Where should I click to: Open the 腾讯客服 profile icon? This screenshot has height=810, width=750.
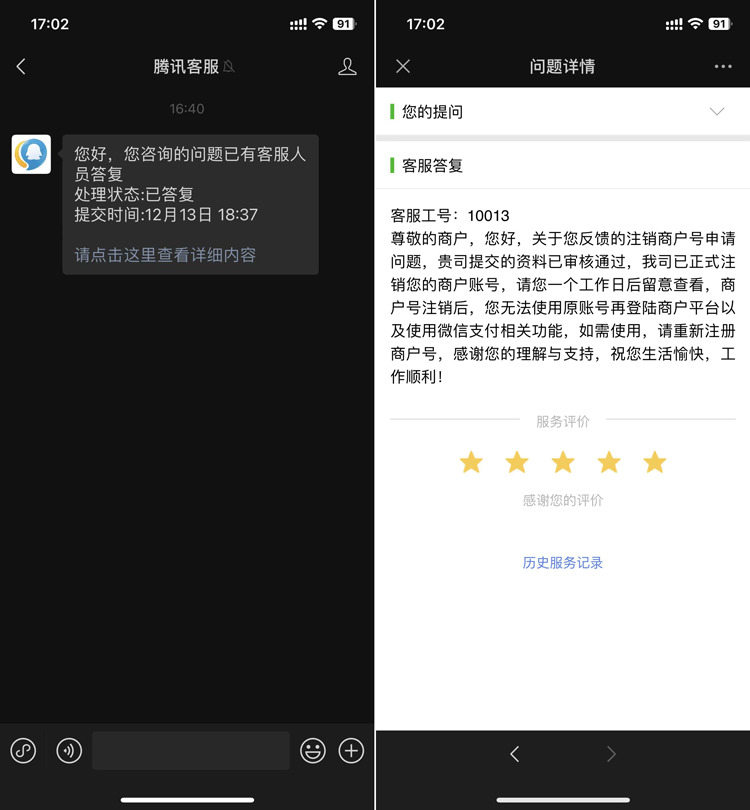point(347,67)
